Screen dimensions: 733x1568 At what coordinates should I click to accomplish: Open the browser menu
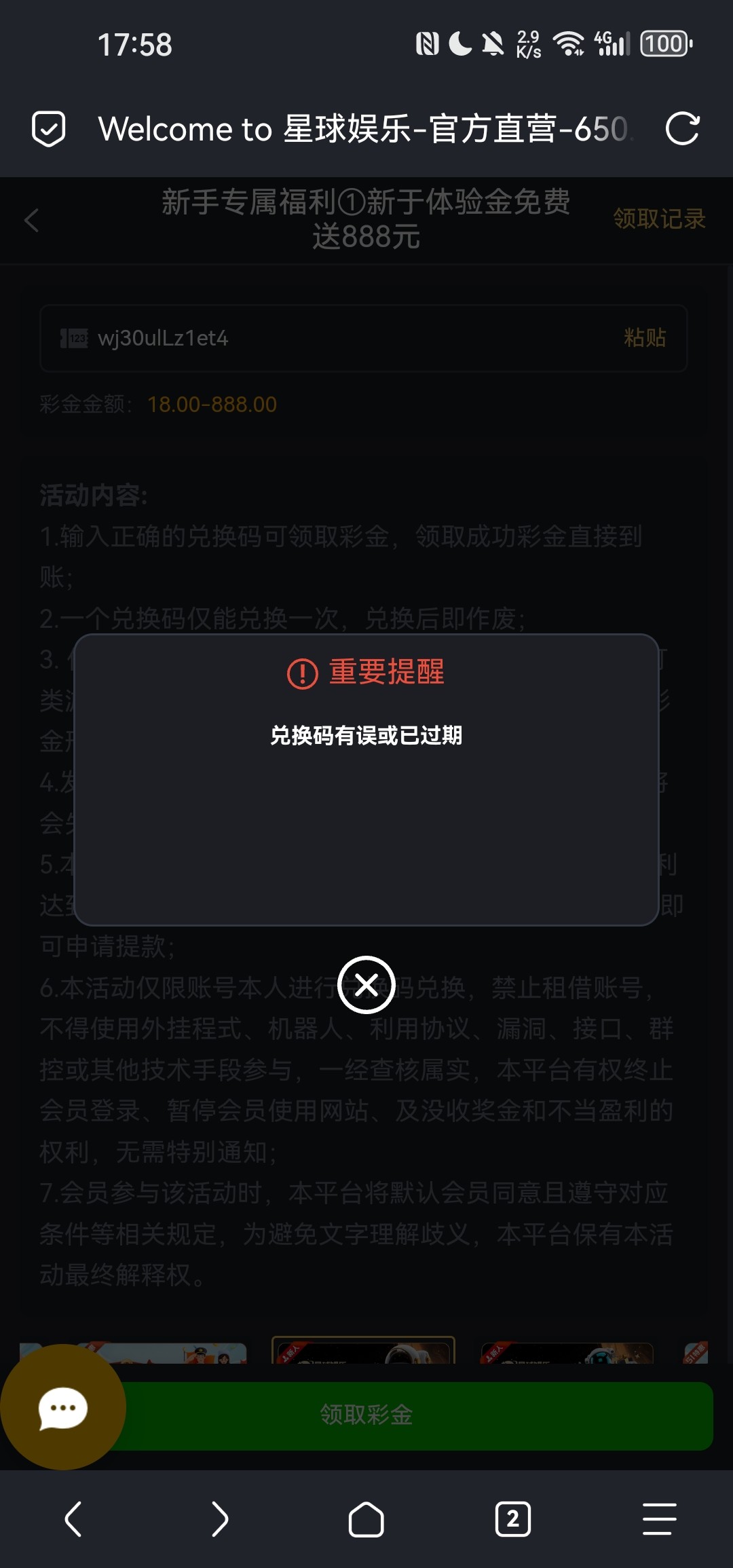click(x=659, y=1519)
